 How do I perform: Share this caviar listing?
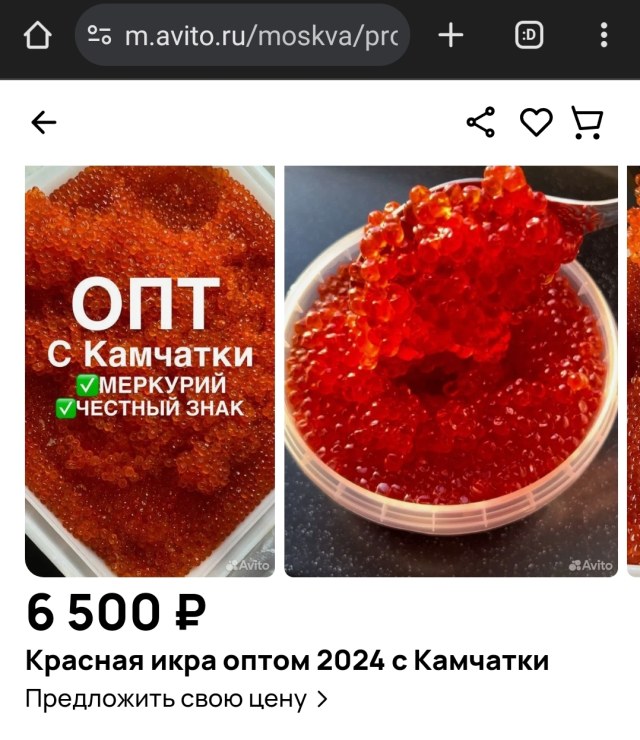click(x=481, y=123)
